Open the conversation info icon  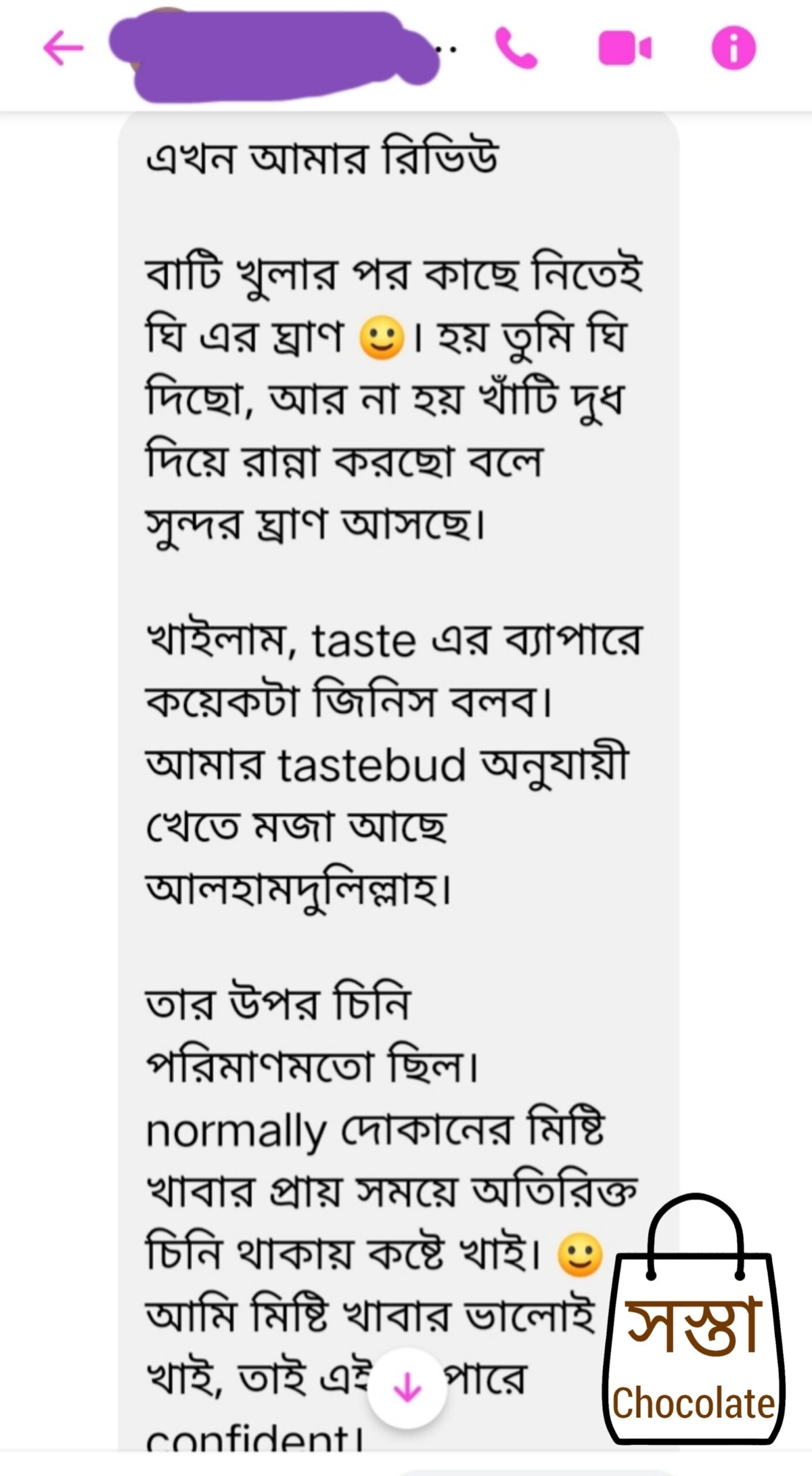733,49
